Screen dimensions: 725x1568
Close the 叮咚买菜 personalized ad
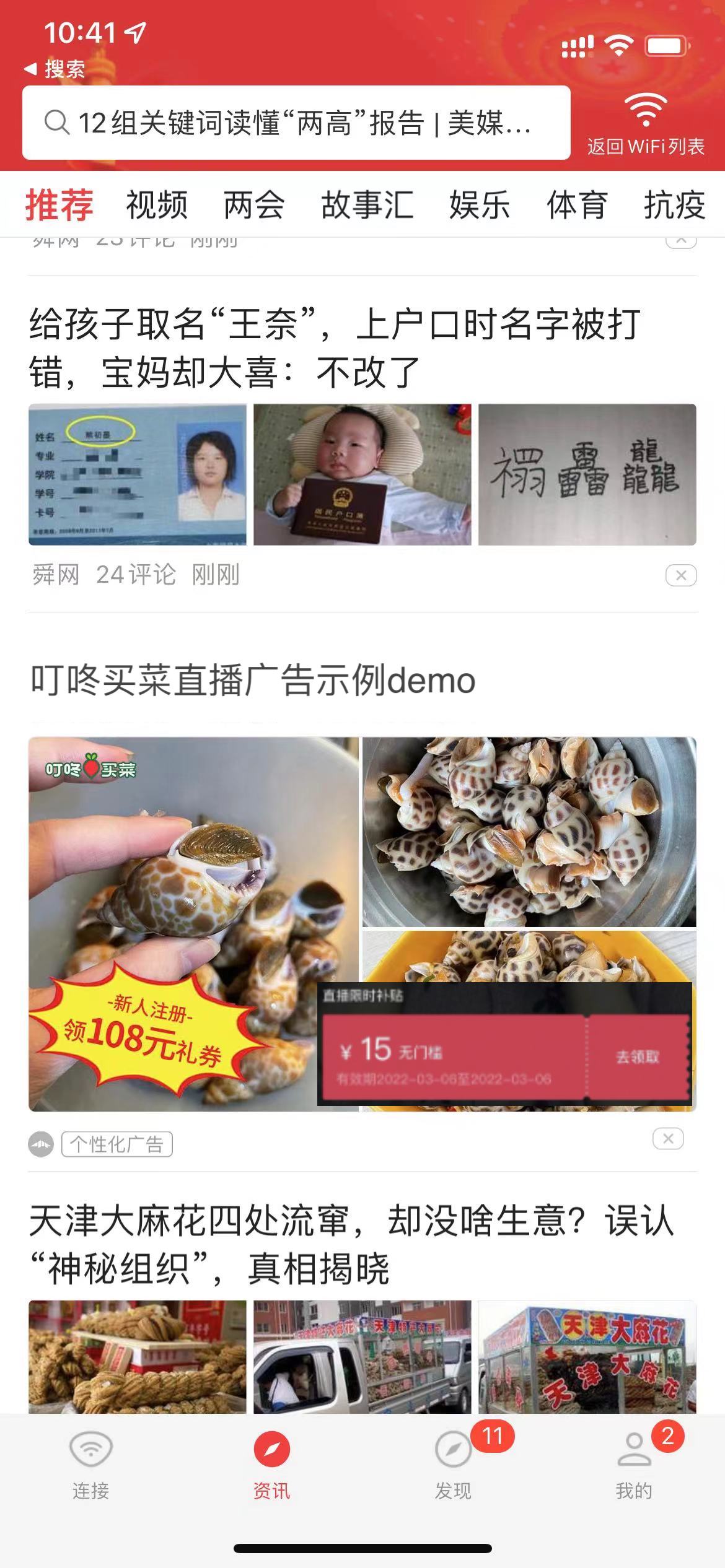668,1138
